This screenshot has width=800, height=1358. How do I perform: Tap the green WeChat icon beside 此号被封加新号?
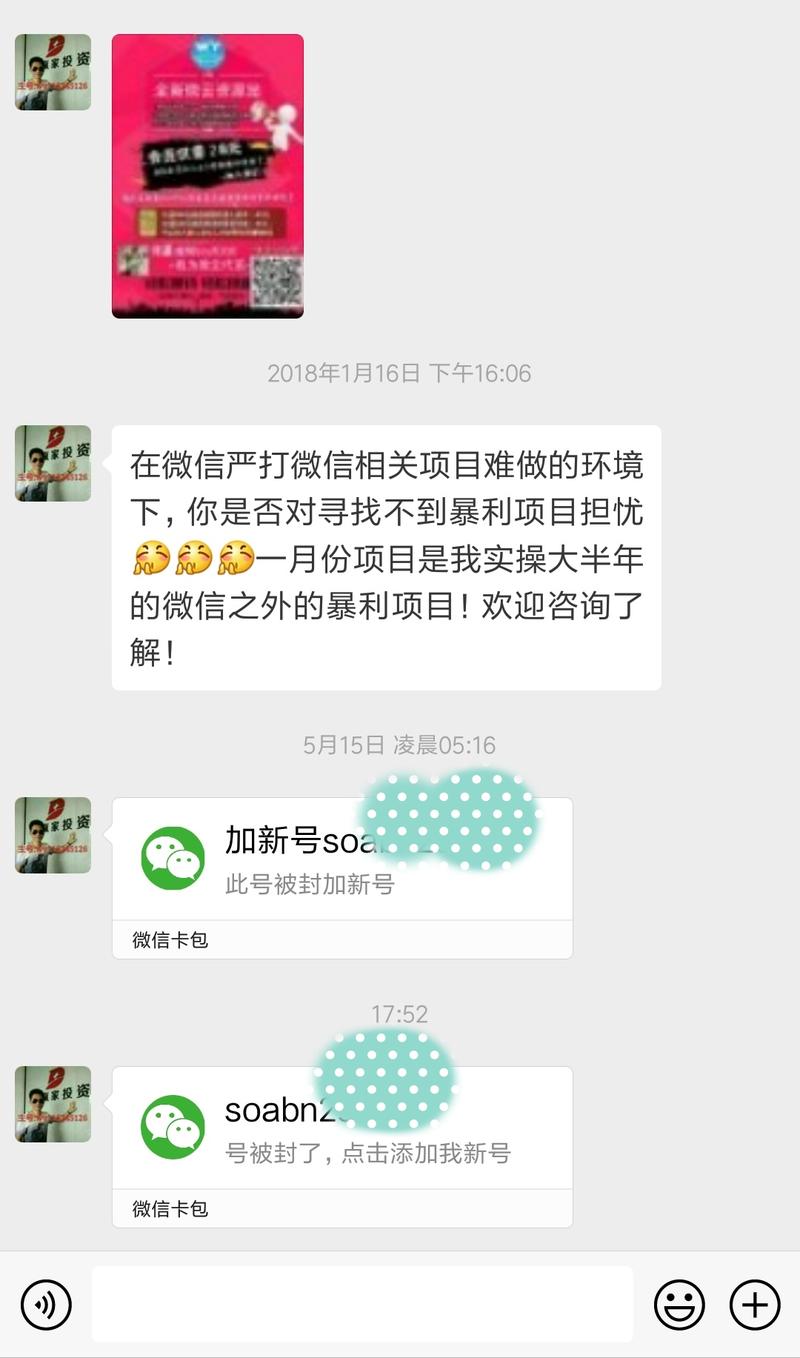[x=172, y=857]
